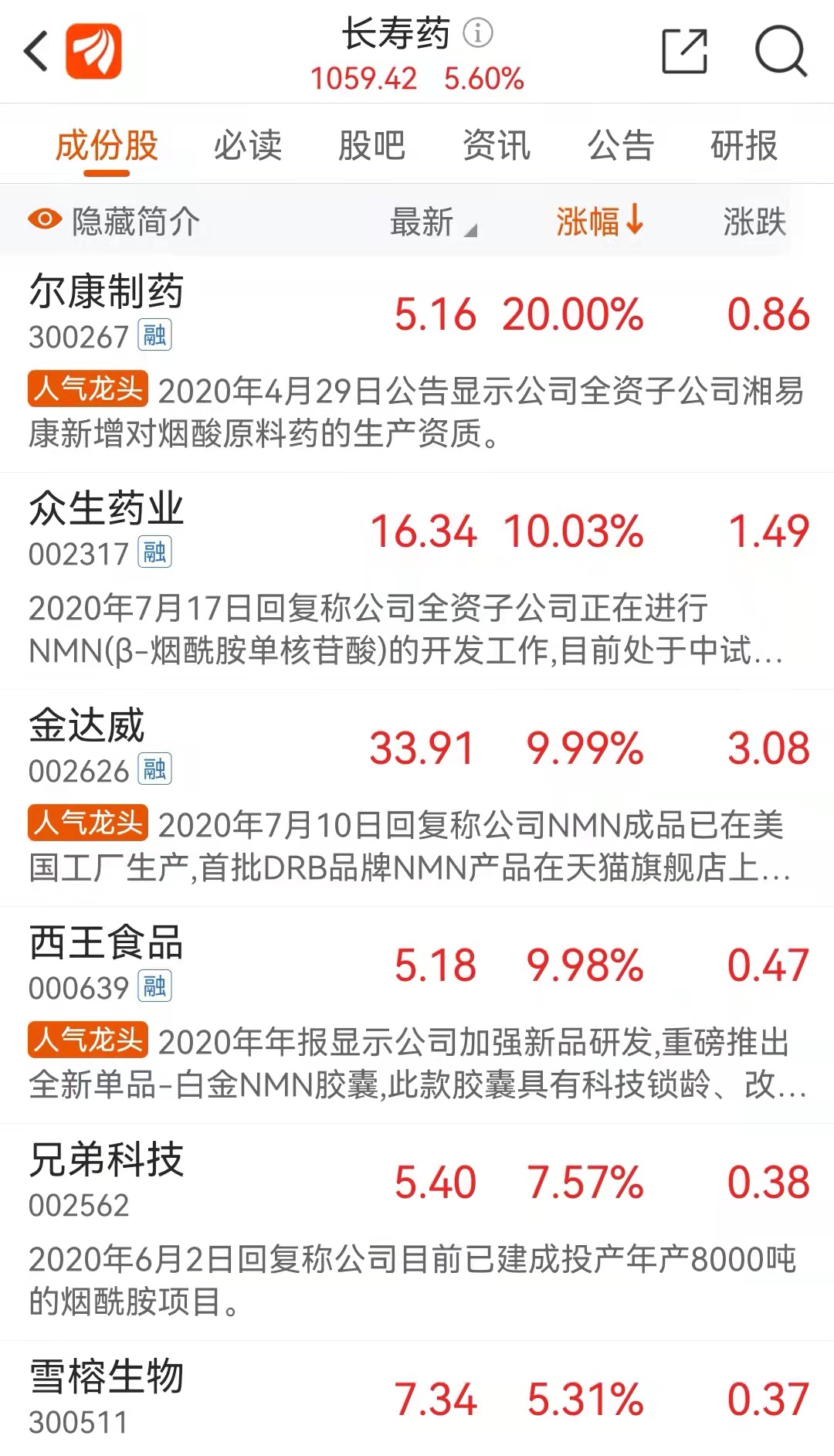Open the orange app logo shortcut
Viewport: 834px width, 1456px height.
(x=93, y=52)
